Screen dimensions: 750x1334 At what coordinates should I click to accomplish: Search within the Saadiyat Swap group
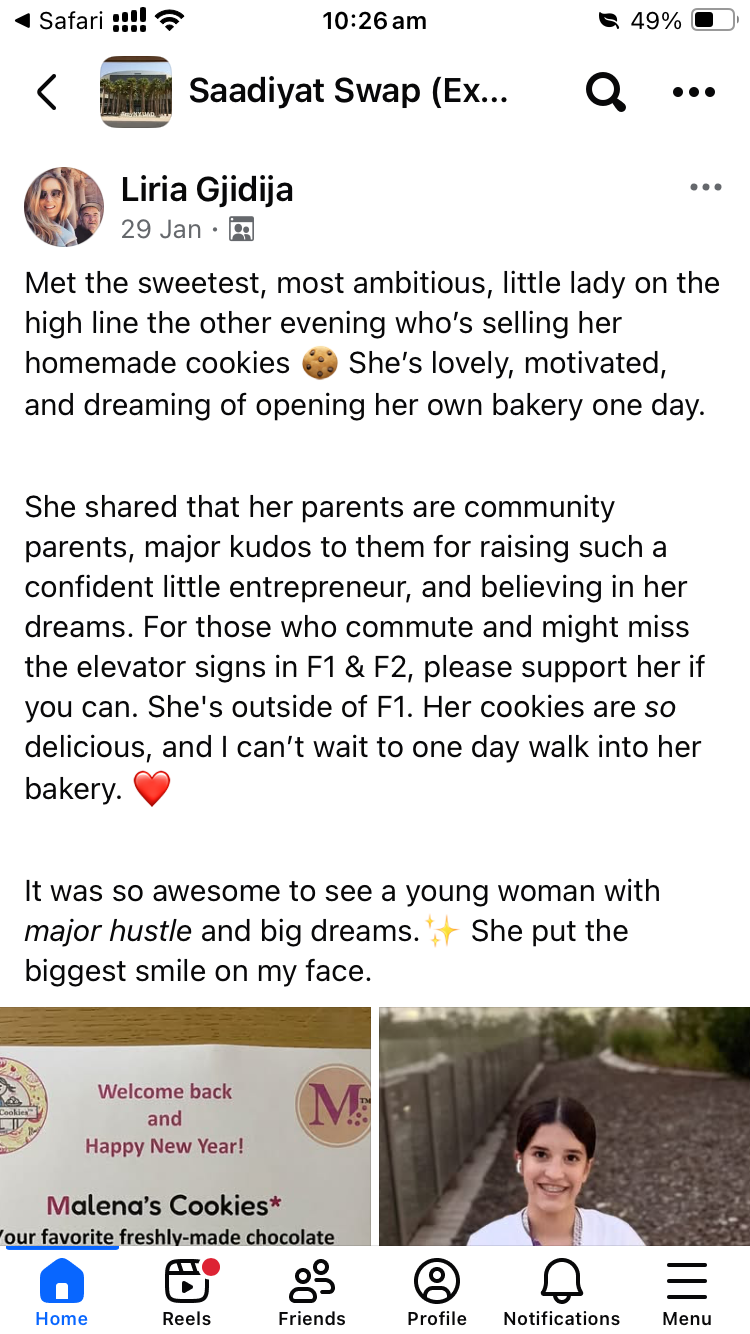[x=605, y=92]
